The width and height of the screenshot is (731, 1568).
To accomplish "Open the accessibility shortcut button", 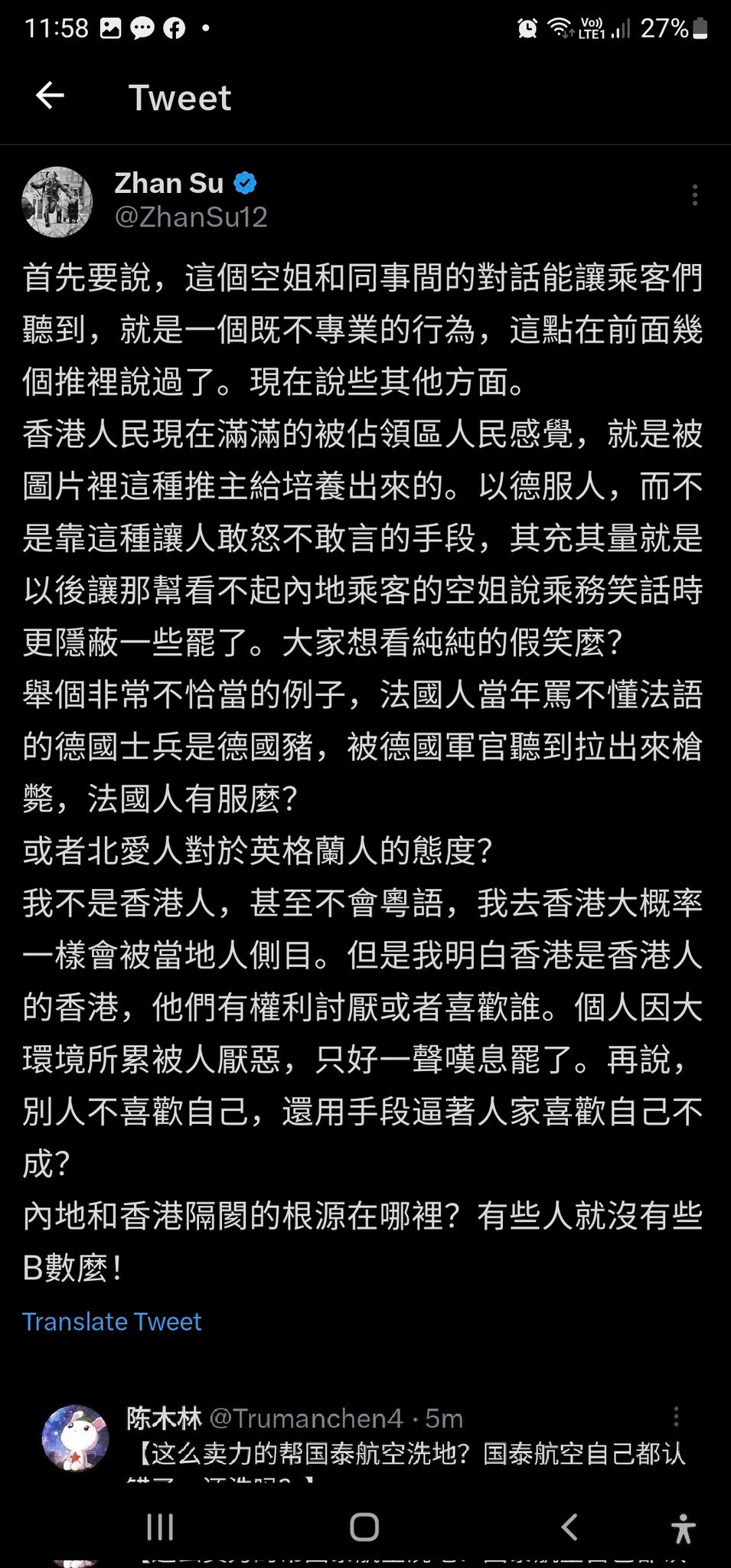I will [683, 1528].
